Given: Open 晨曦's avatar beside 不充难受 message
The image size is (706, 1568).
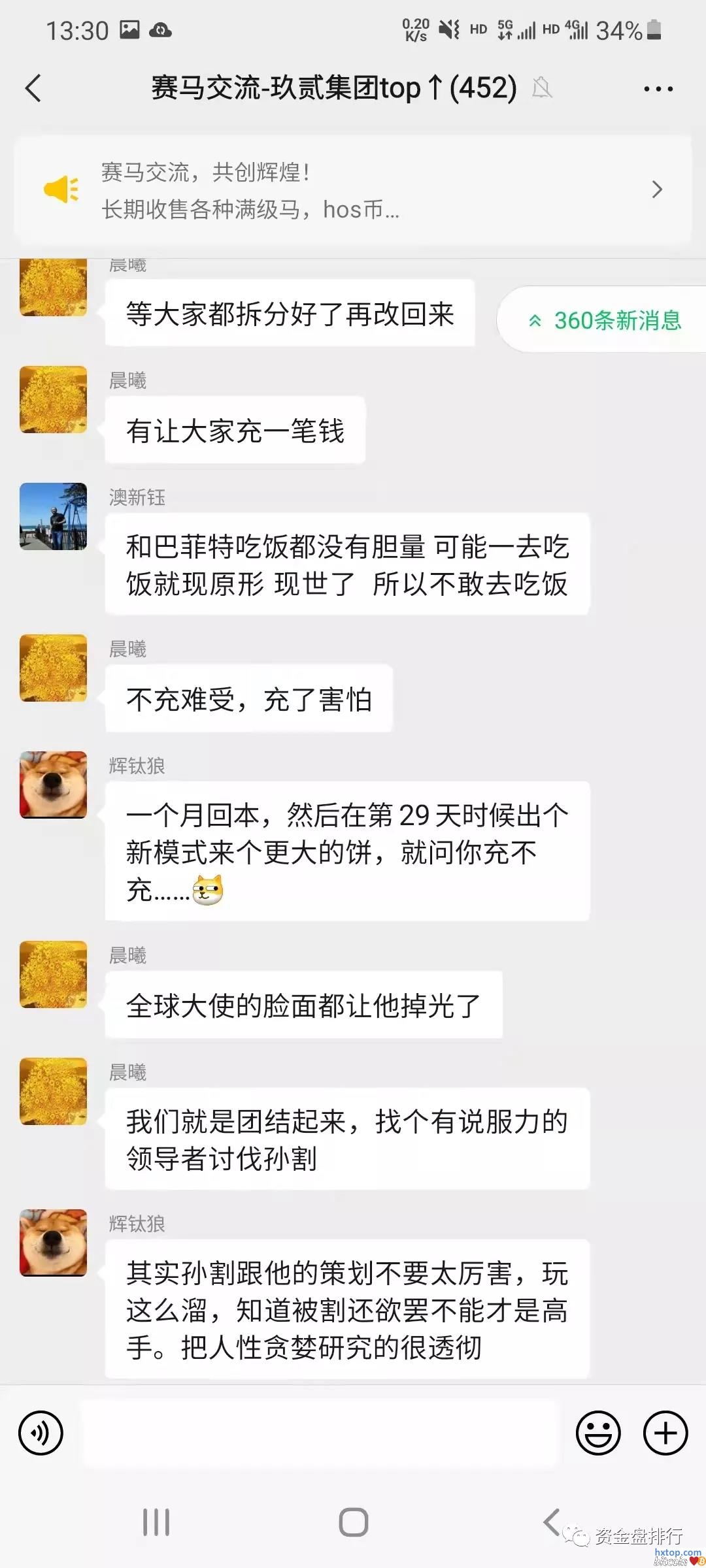Looking at the screenshot, I should point(54,668).
